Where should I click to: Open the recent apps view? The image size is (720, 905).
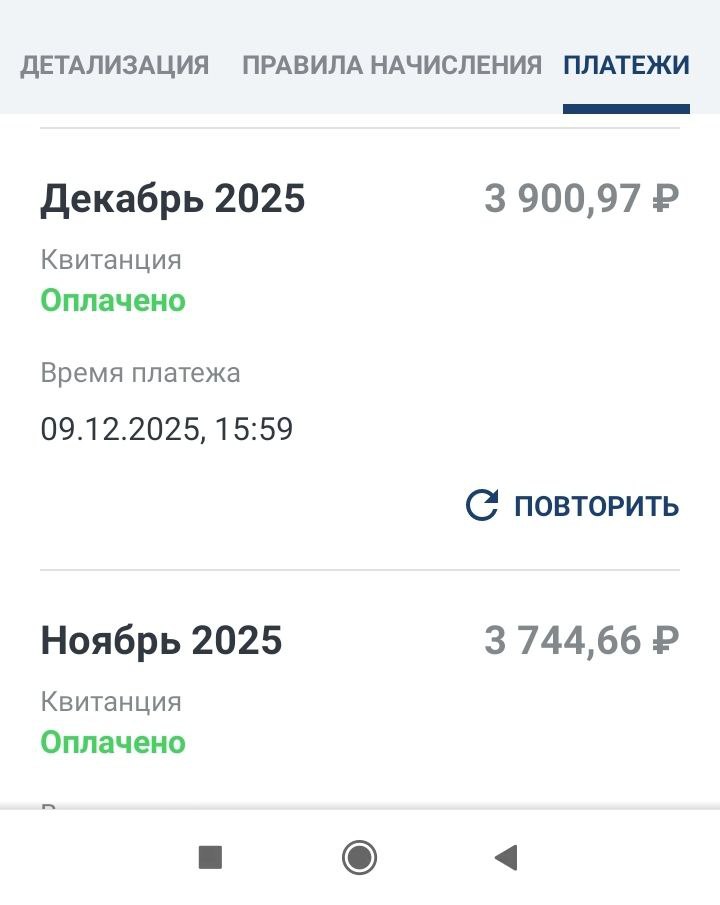coord(210,857)
